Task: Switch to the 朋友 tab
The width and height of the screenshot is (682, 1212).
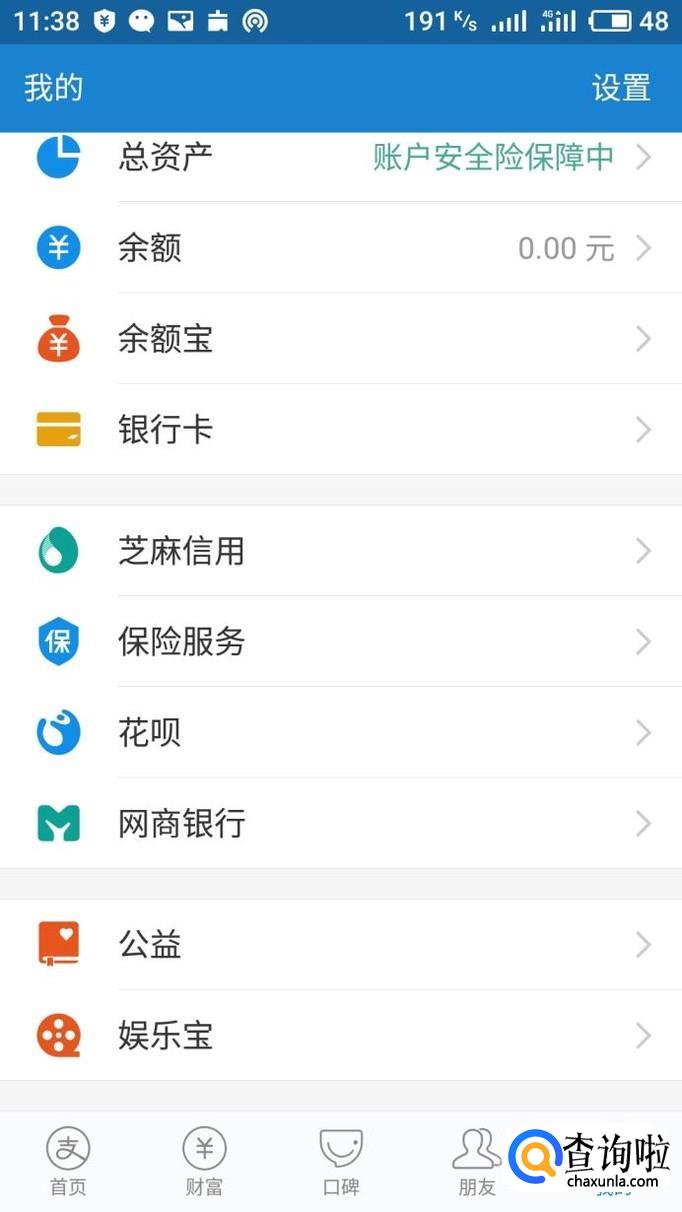Action: coord(476,1162)
